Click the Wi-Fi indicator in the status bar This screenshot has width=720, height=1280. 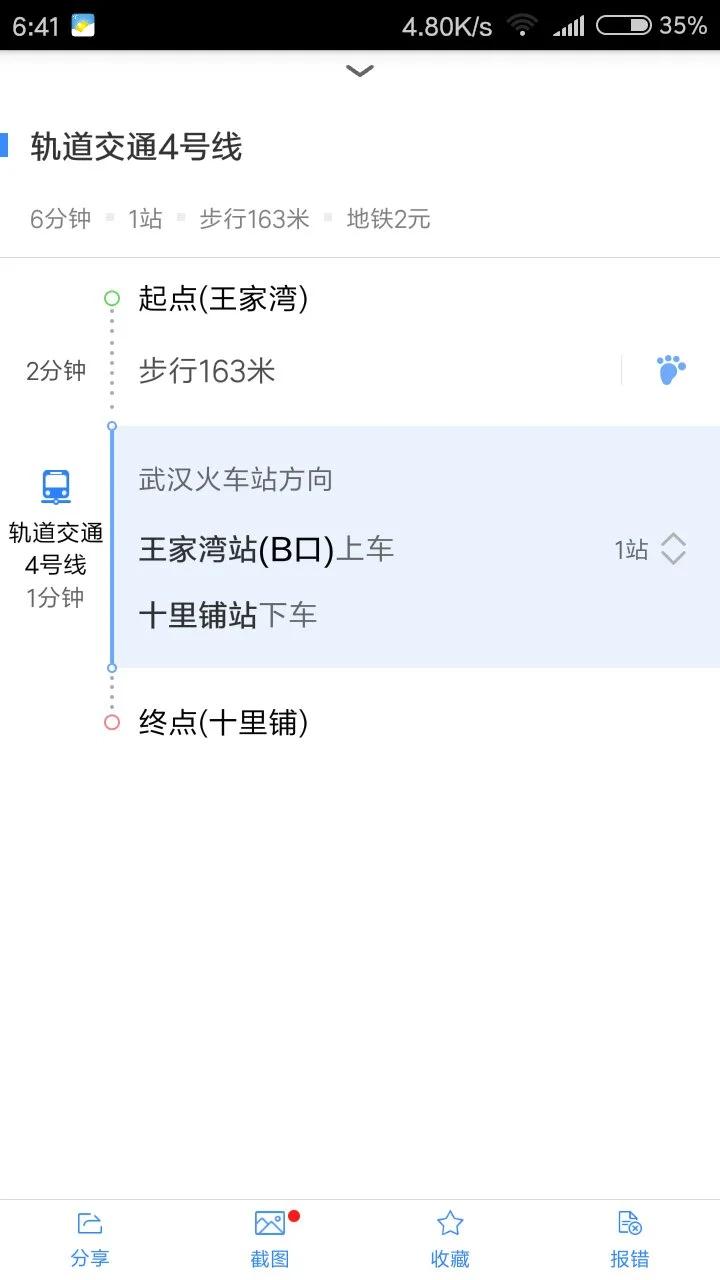point(522,26)
